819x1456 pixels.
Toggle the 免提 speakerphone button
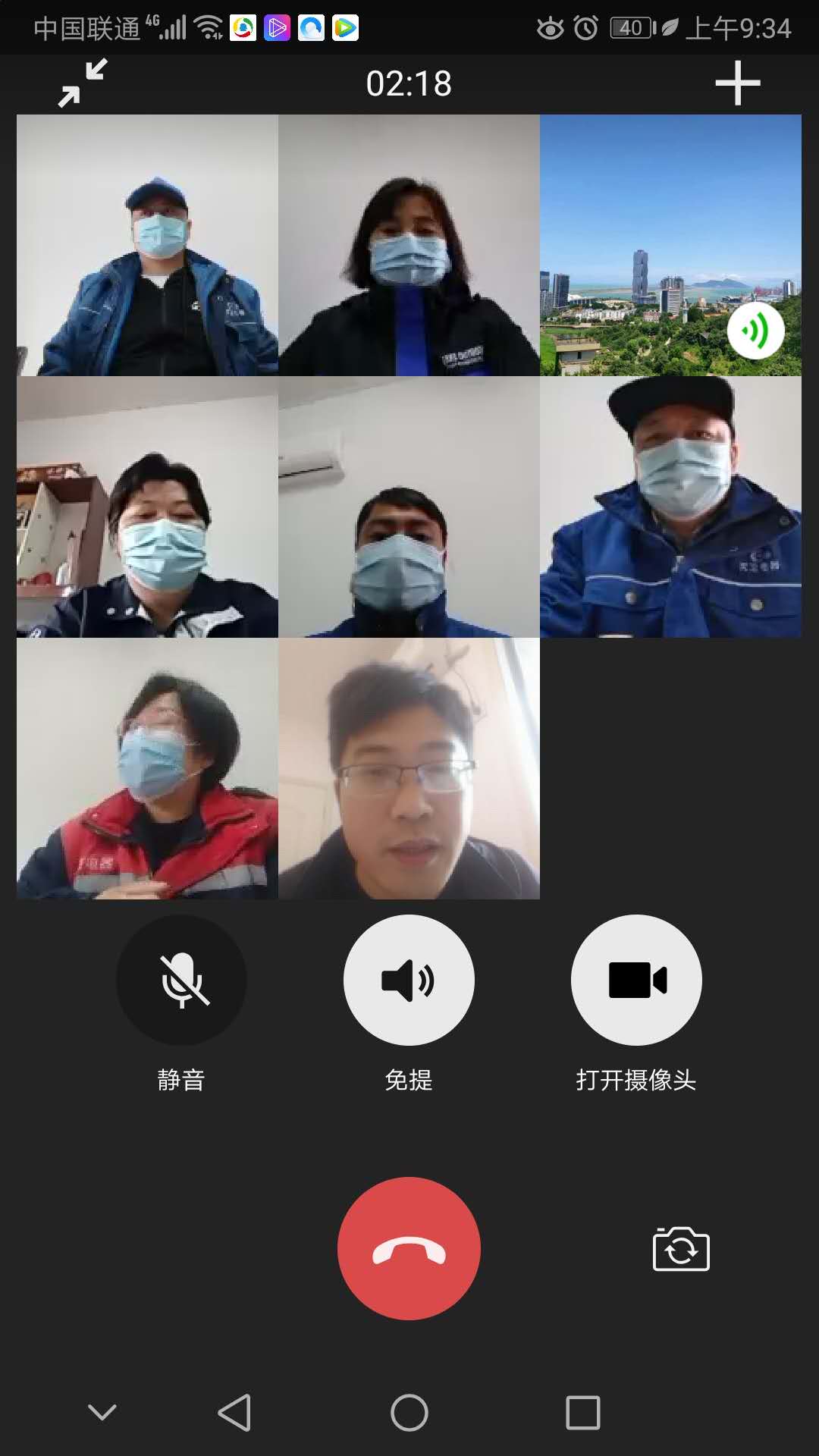pos(409,980)
